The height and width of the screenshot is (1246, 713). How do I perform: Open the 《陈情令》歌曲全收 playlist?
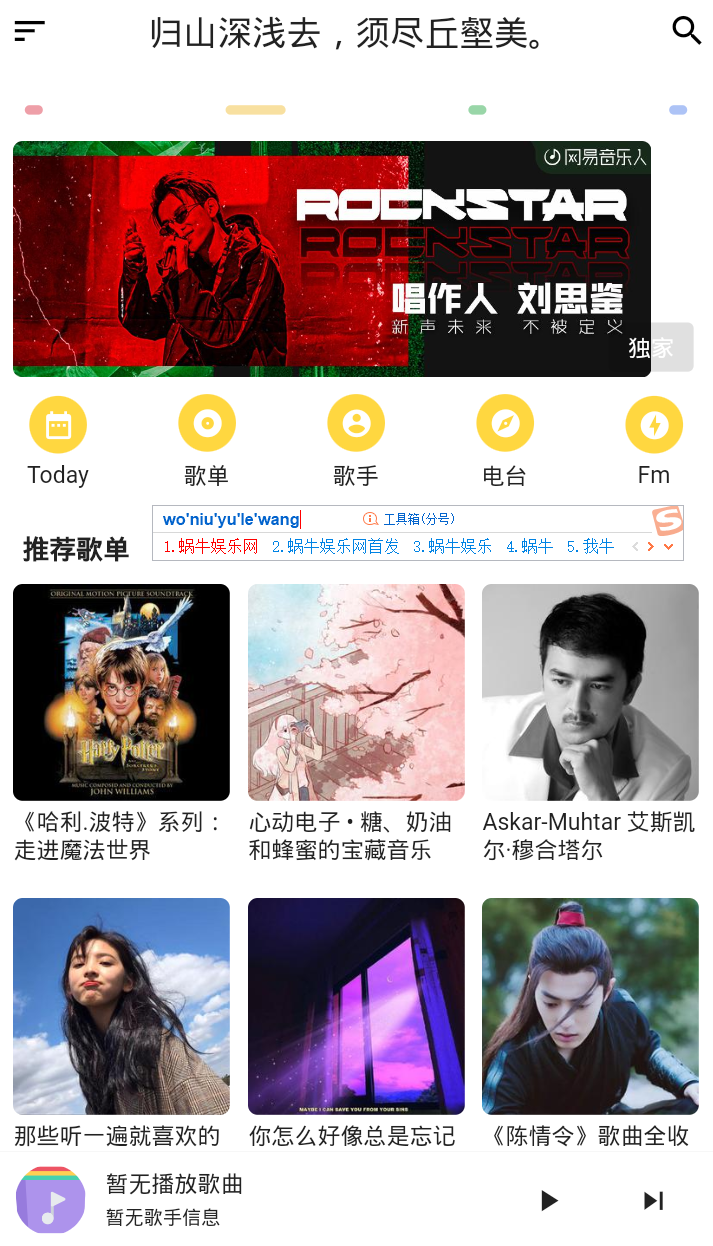pyautogui.click(x=590, y=1006)
